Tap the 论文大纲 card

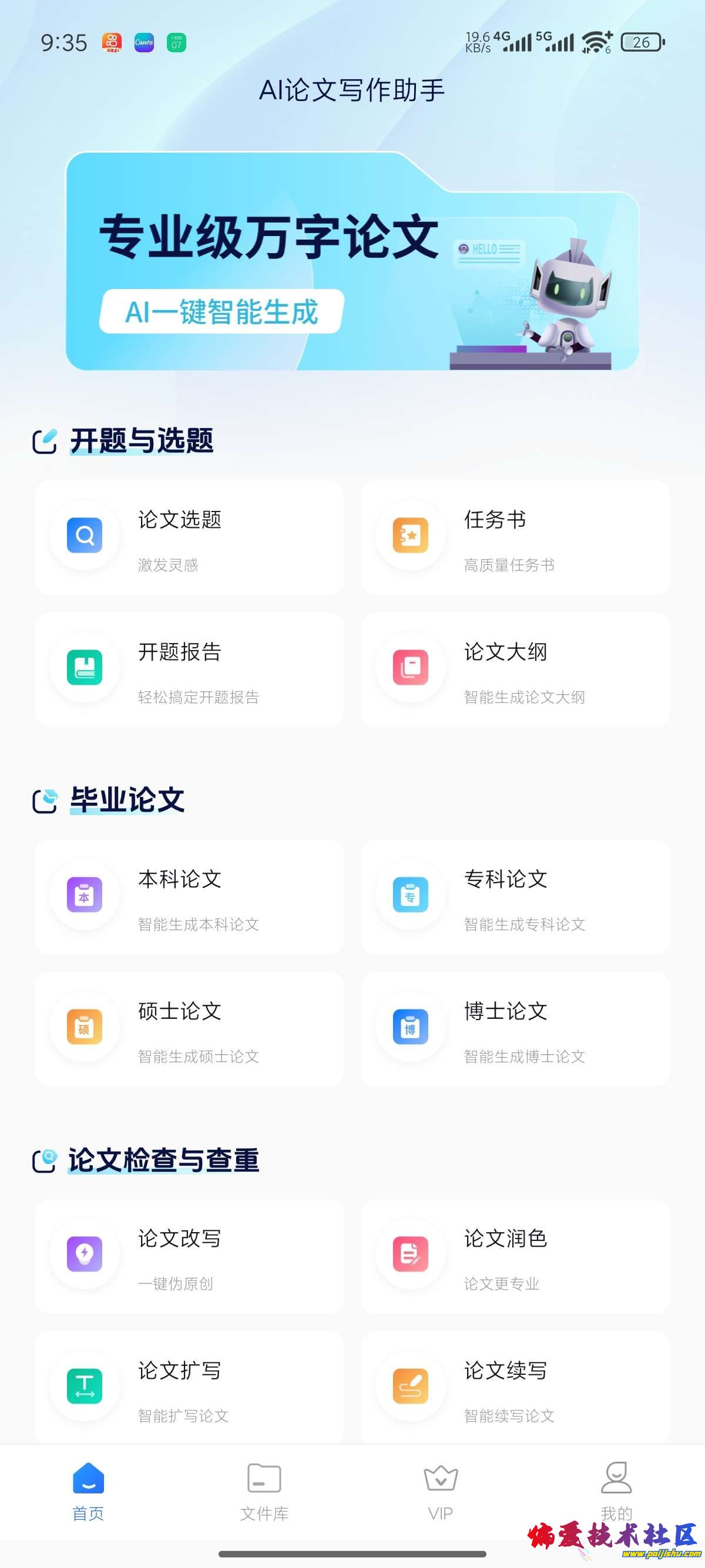(x=515, y=669)
